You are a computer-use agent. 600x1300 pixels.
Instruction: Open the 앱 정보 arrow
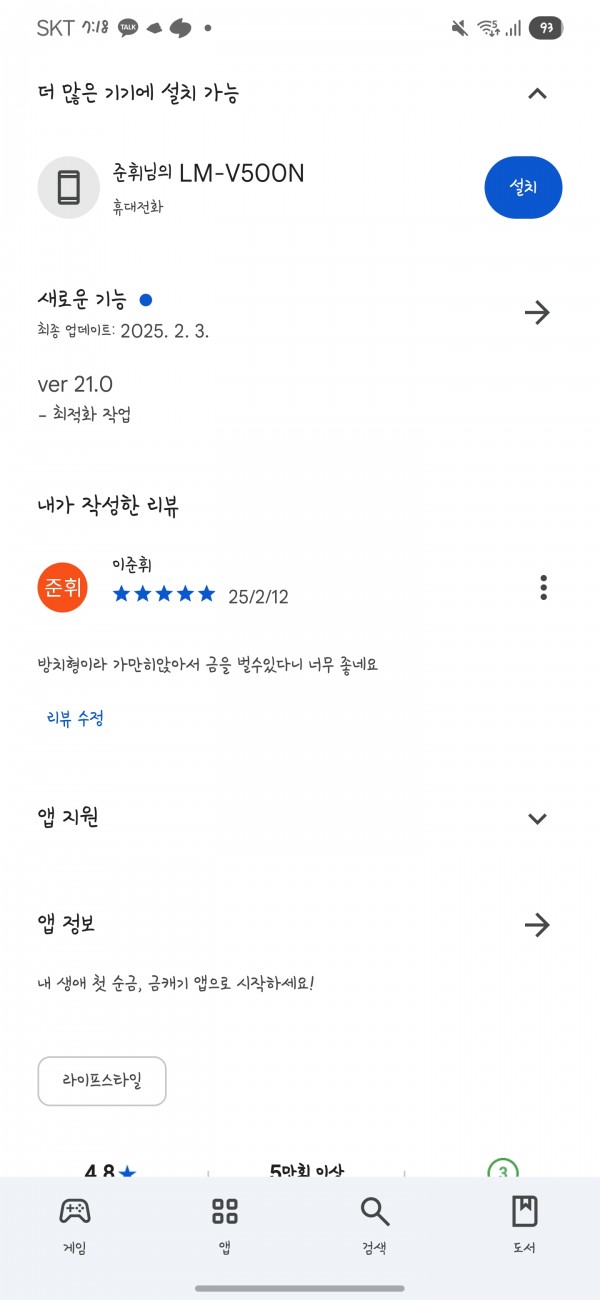pyautogui.click(x=537, y=925)
